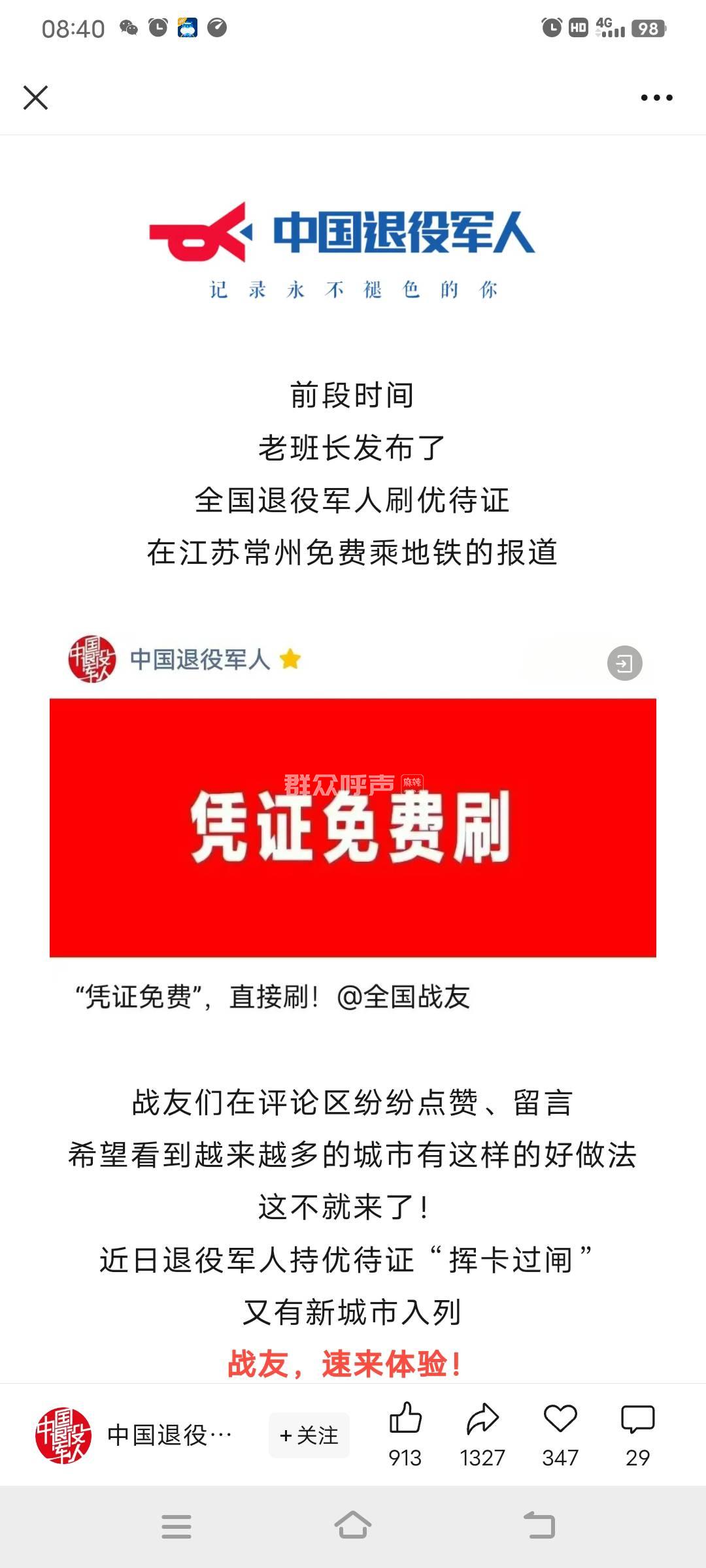Share the article via arrow icon
The height and width of the screenshot is (1568, 706).
pyautogui.click(x=482, y=1421)
